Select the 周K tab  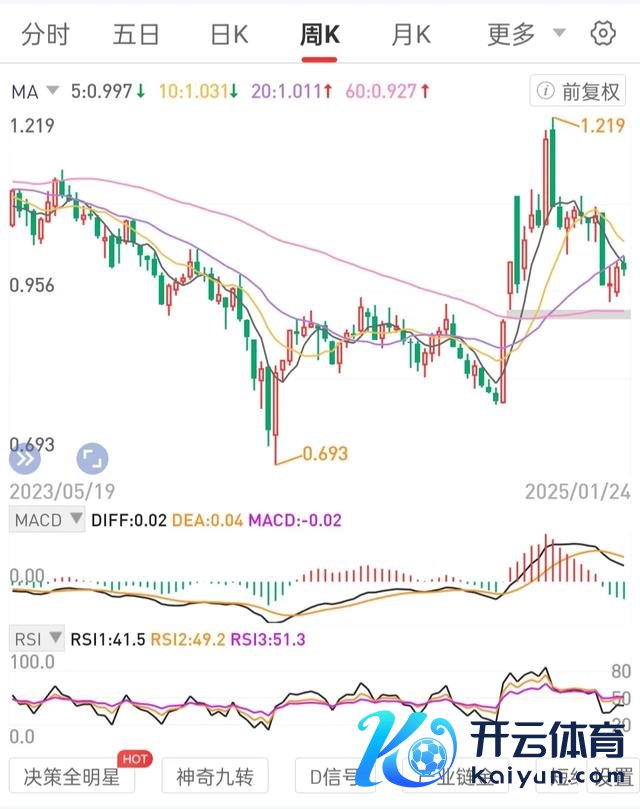pos(320,35)
